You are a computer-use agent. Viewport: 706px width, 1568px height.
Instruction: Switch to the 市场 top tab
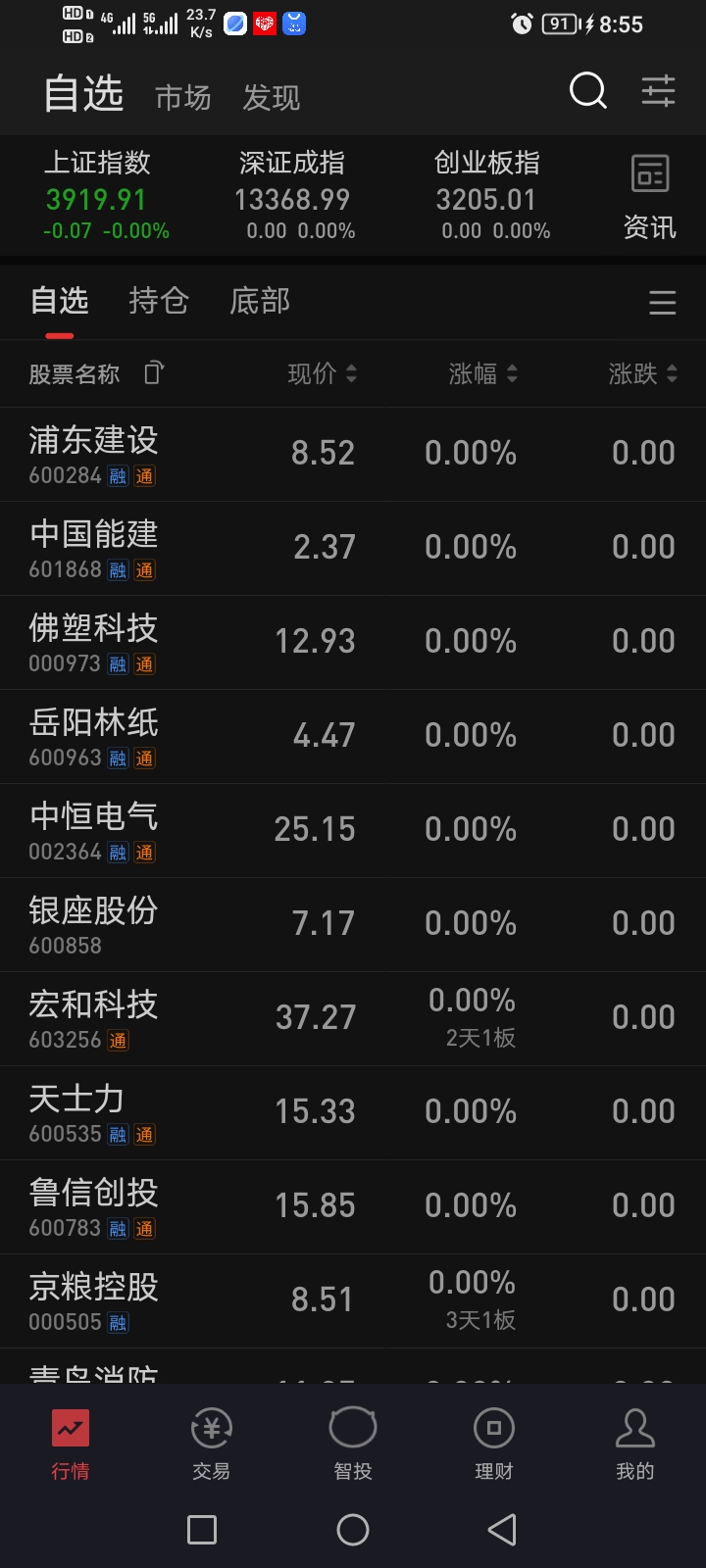(183, 97)
